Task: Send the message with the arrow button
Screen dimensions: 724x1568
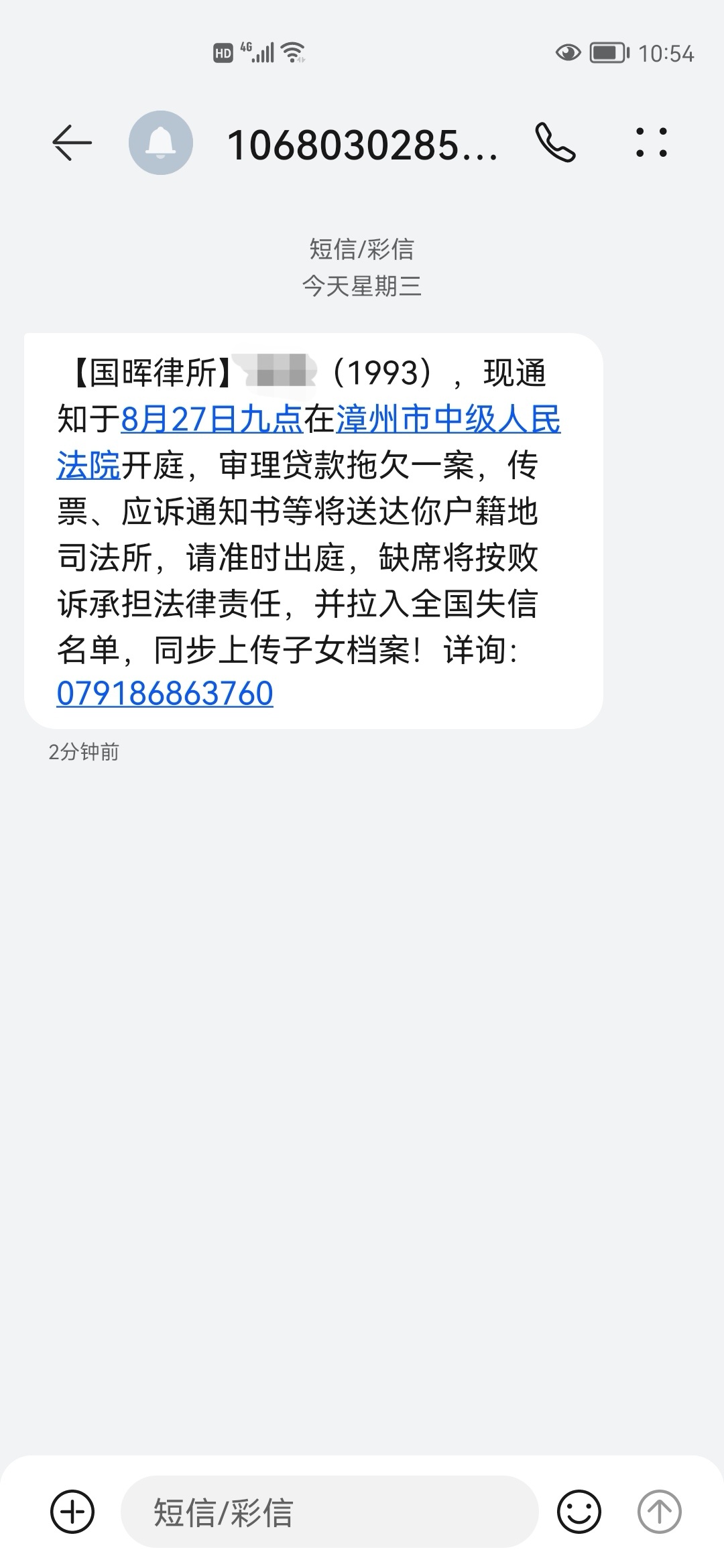Action: (660, 1512)
